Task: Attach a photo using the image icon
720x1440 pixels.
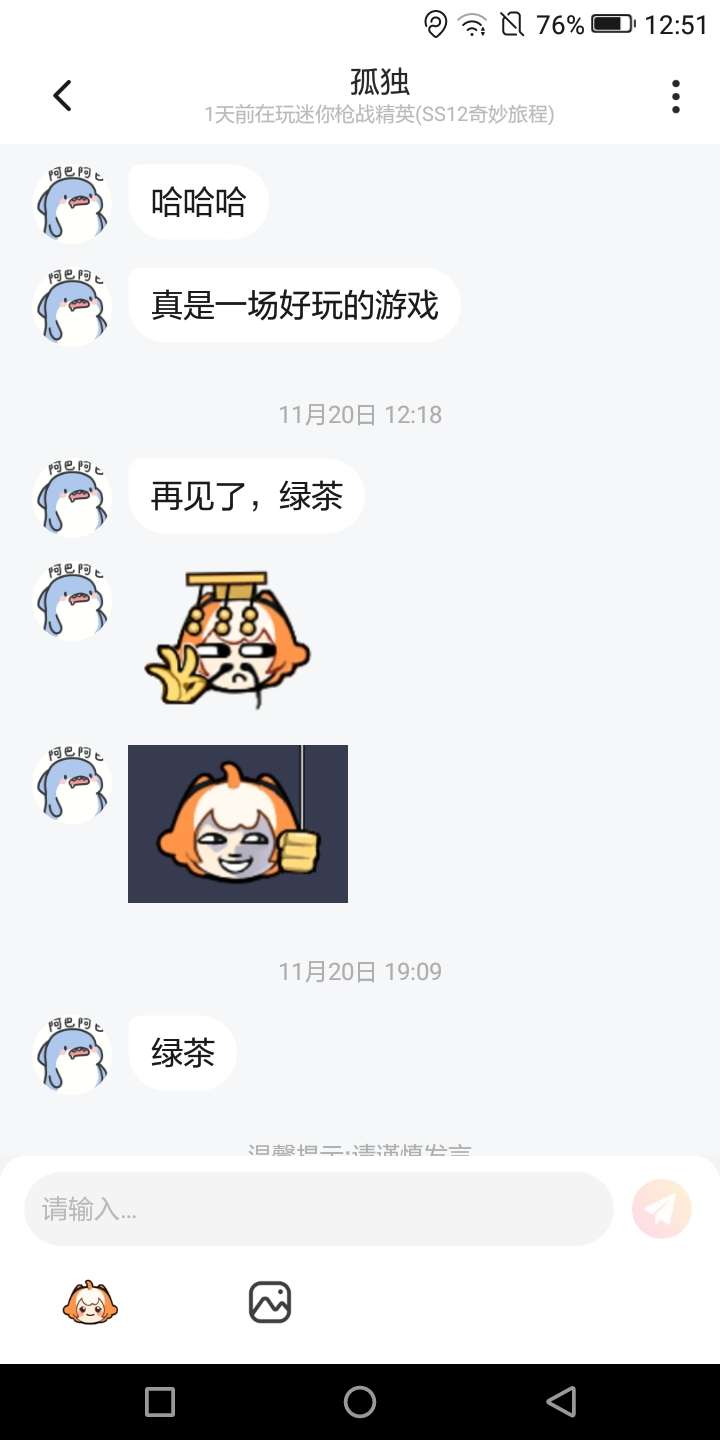Action: click(270, 1302)
